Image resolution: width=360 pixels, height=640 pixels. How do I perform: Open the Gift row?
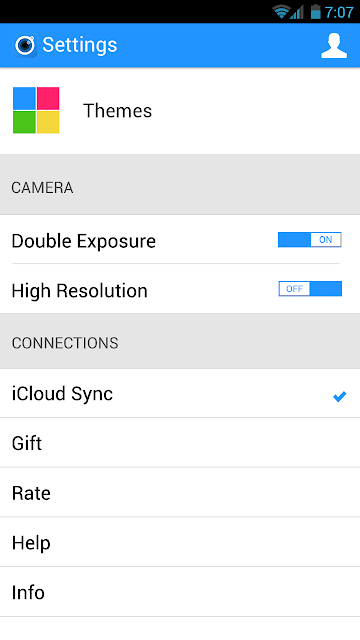point(180,443)
